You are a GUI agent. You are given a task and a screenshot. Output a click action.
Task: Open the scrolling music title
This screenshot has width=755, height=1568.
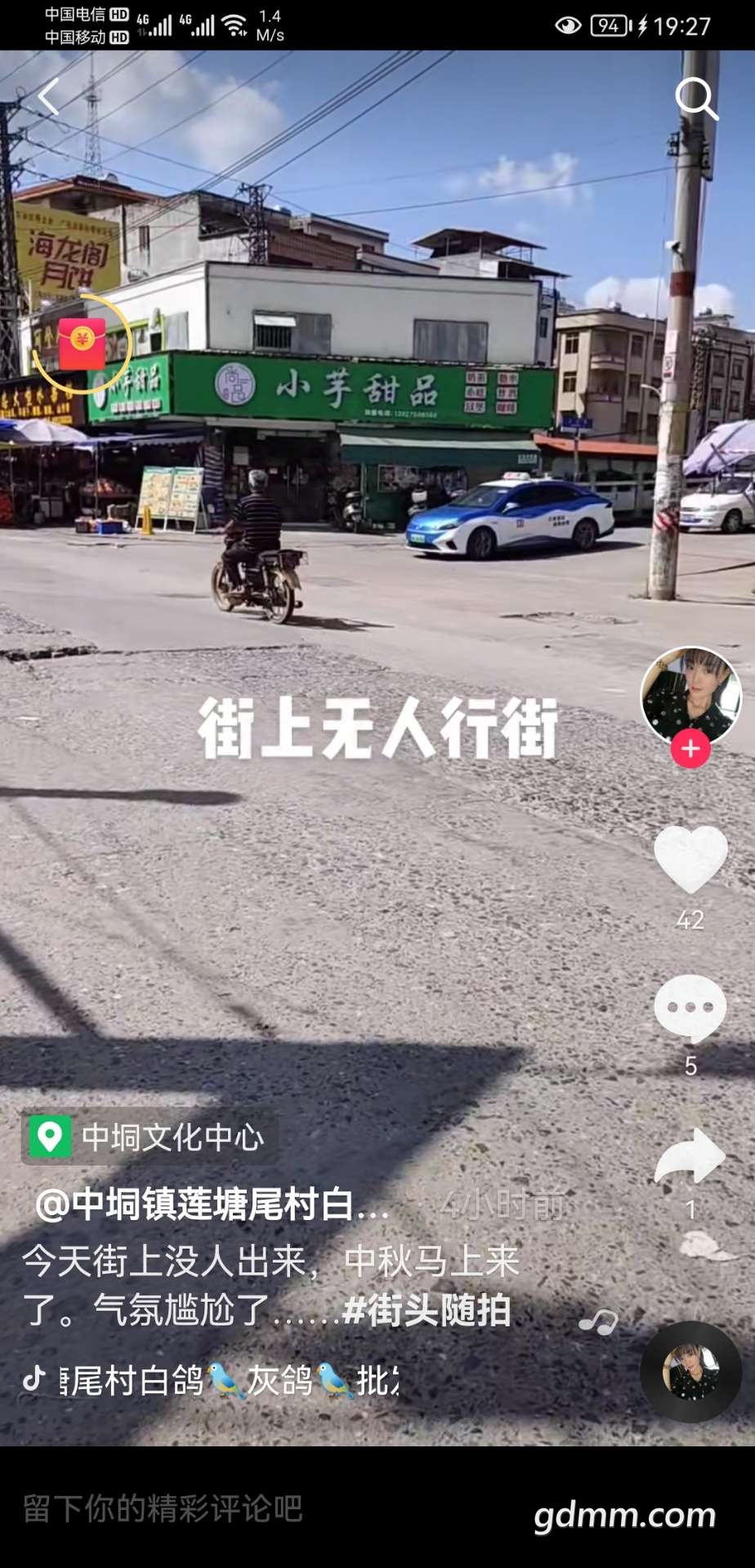pyautogui.click(x=229, y=1381)
